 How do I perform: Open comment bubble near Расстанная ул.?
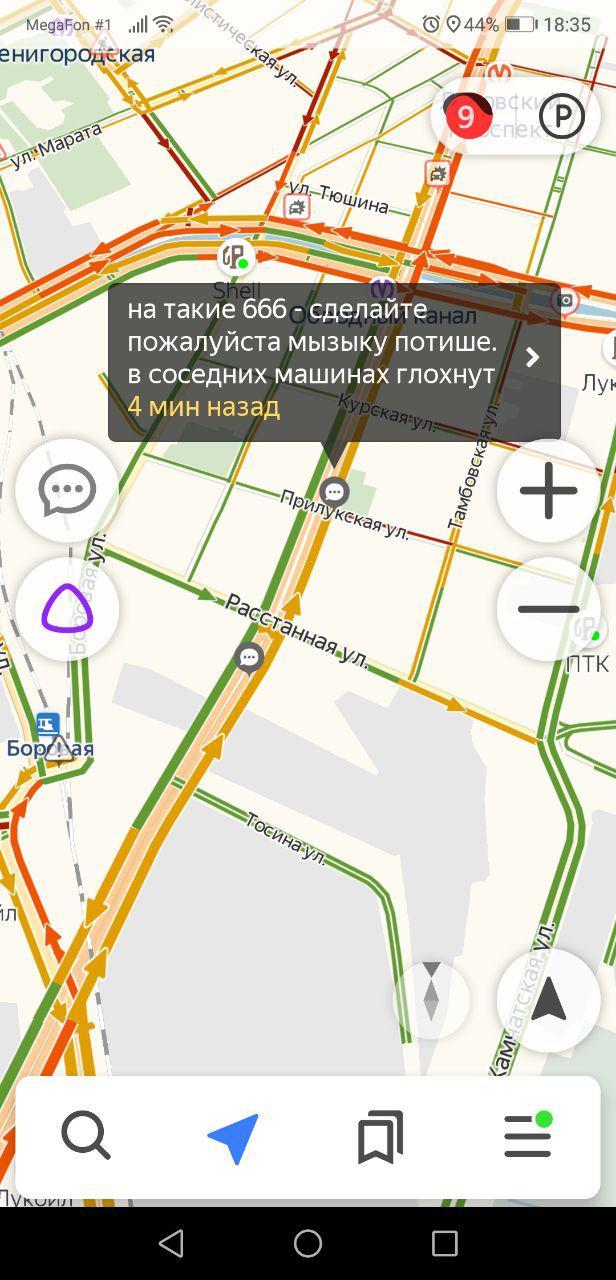[x=249, y=657]
